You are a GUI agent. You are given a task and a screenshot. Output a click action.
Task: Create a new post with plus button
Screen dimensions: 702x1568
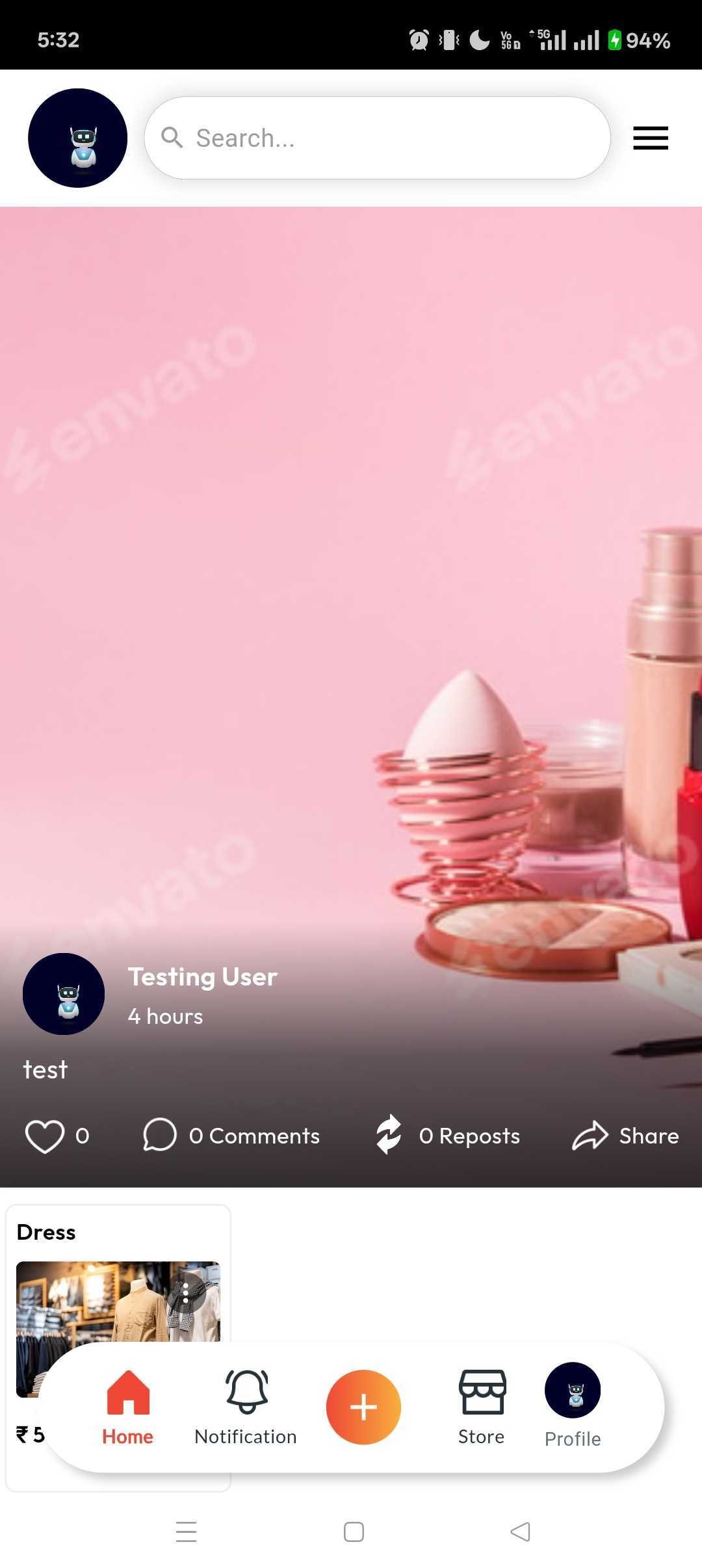(x=363, y=1407)
